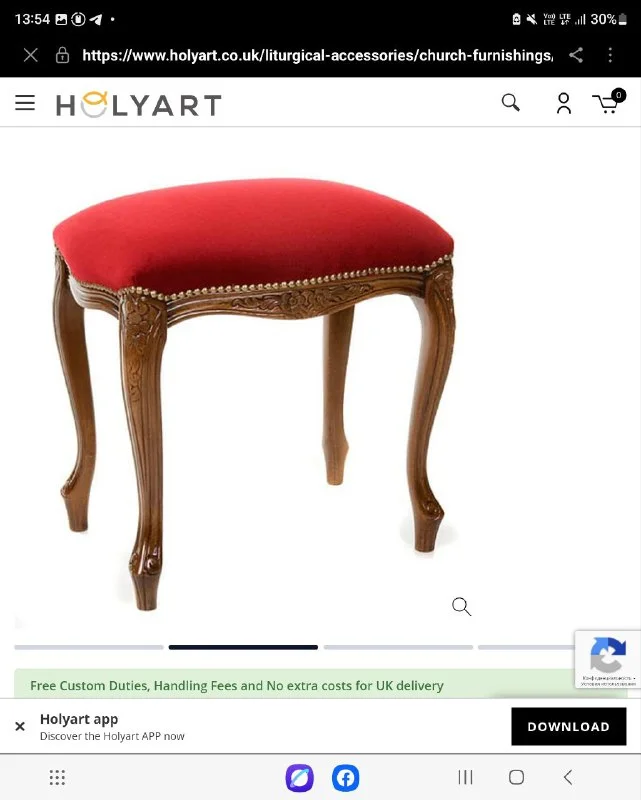Zoom in on the stool photo
The image size is (641, 800).
[x=461, y=606]
